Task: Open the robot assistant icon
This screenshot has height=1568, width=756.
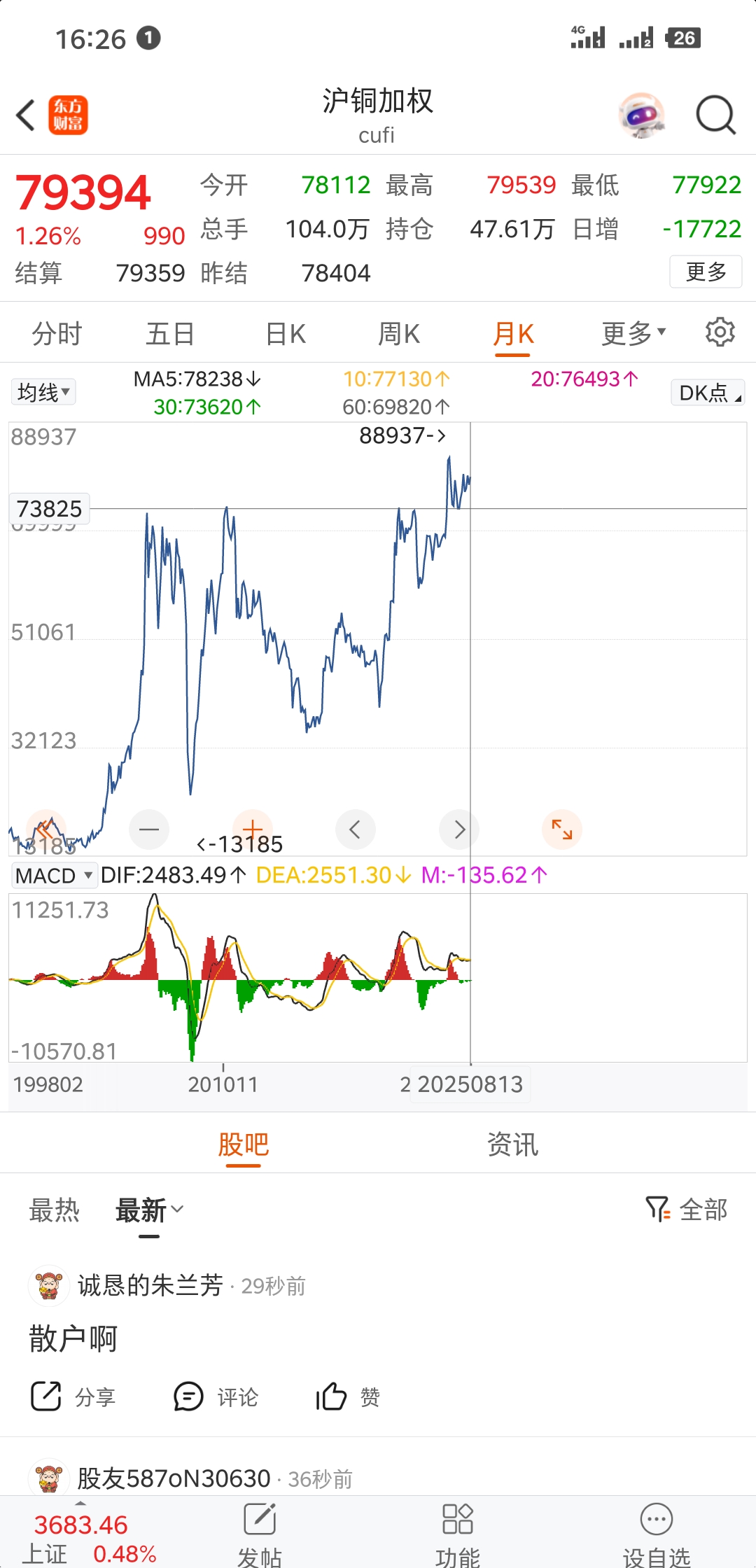Action: (x=642, y=115)
